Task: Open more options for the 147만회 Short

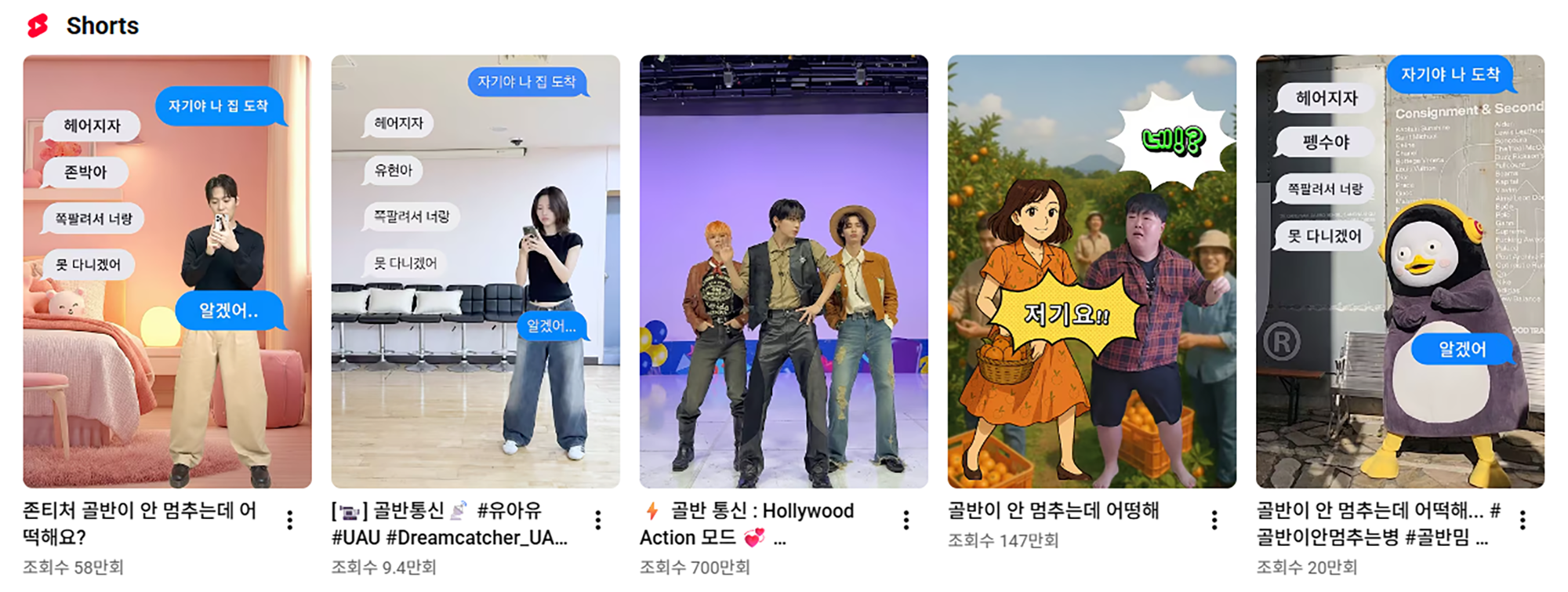Action: click(1214, 520)
